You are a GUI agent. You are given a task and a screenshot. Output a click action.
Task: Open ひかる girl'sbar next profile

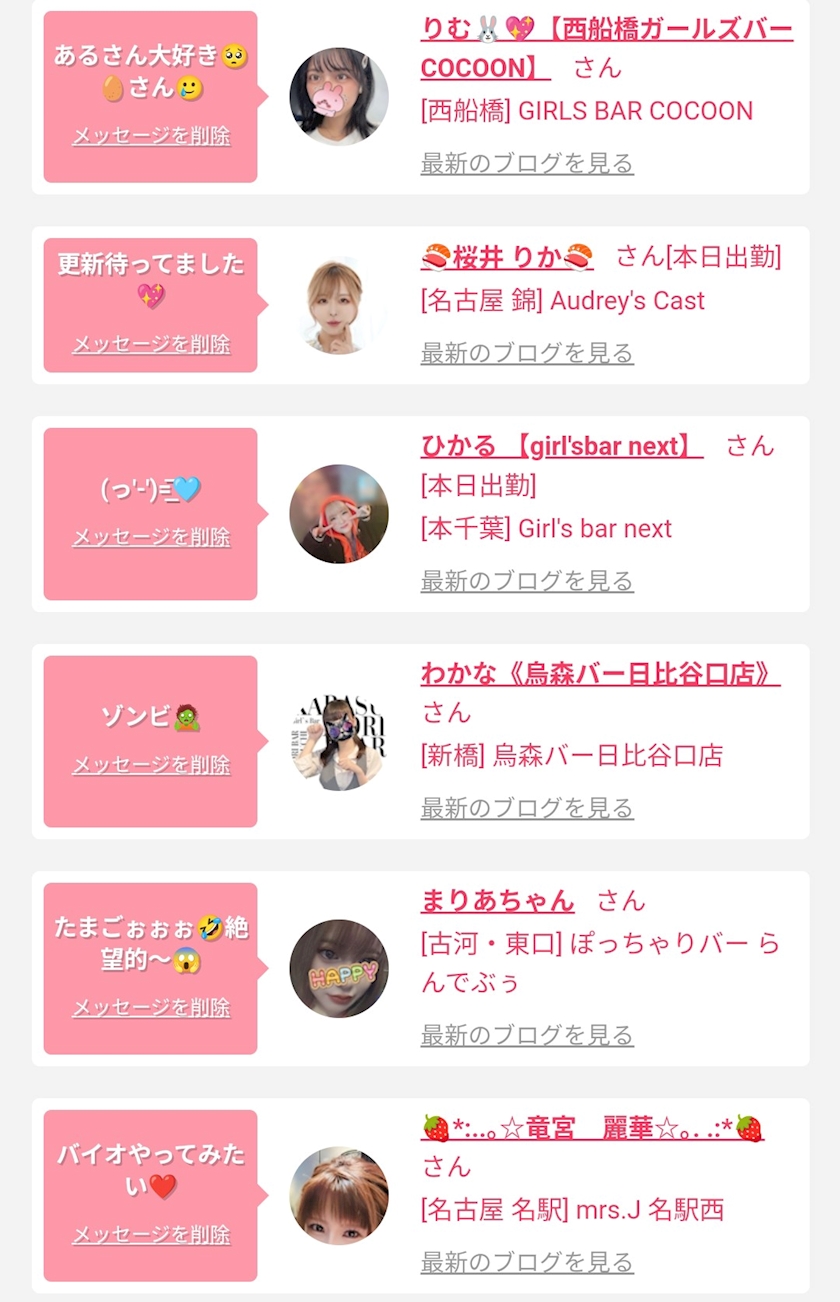562,446
